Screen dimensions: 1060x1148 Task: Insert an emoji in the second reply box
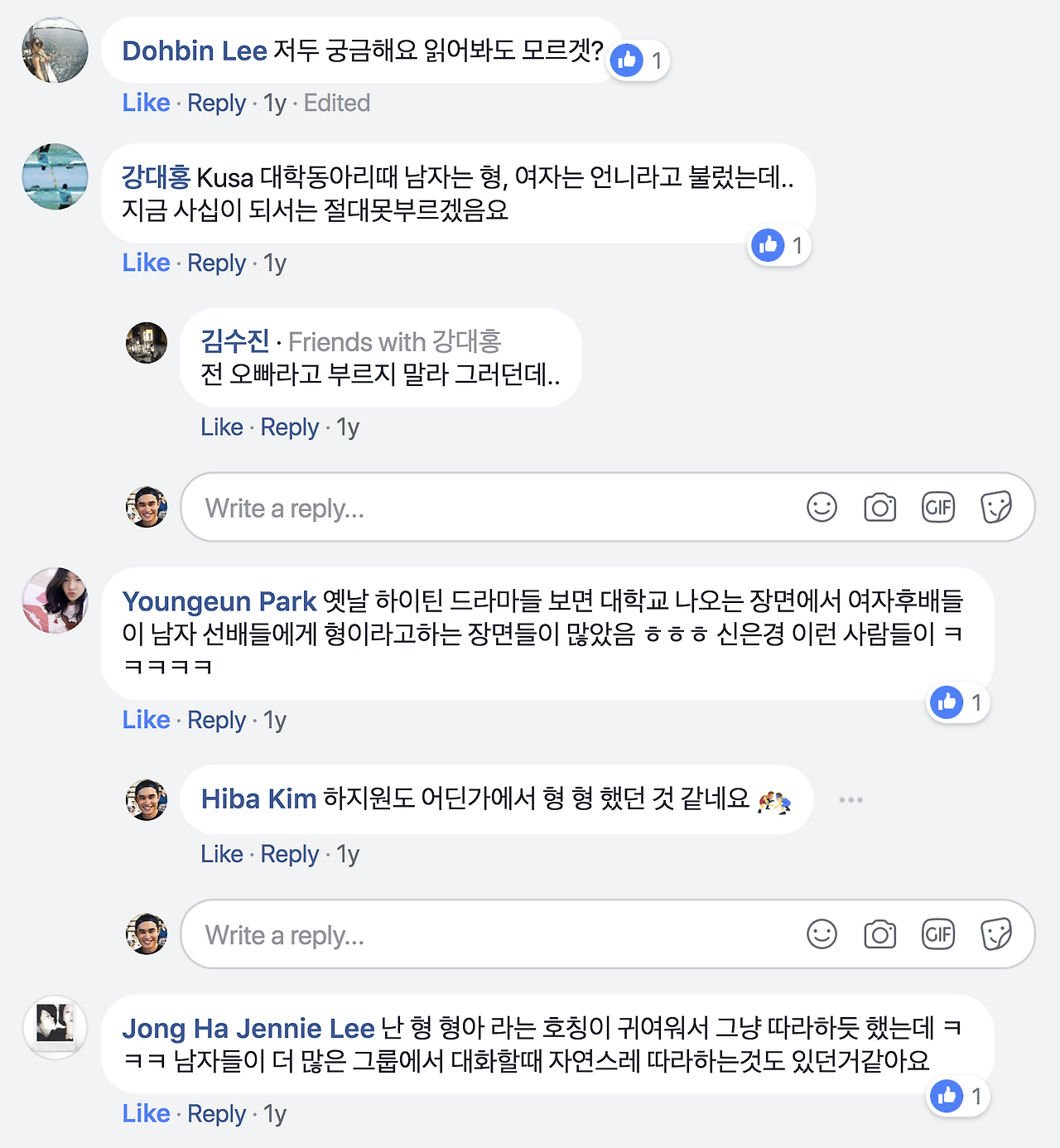point(821,933)
